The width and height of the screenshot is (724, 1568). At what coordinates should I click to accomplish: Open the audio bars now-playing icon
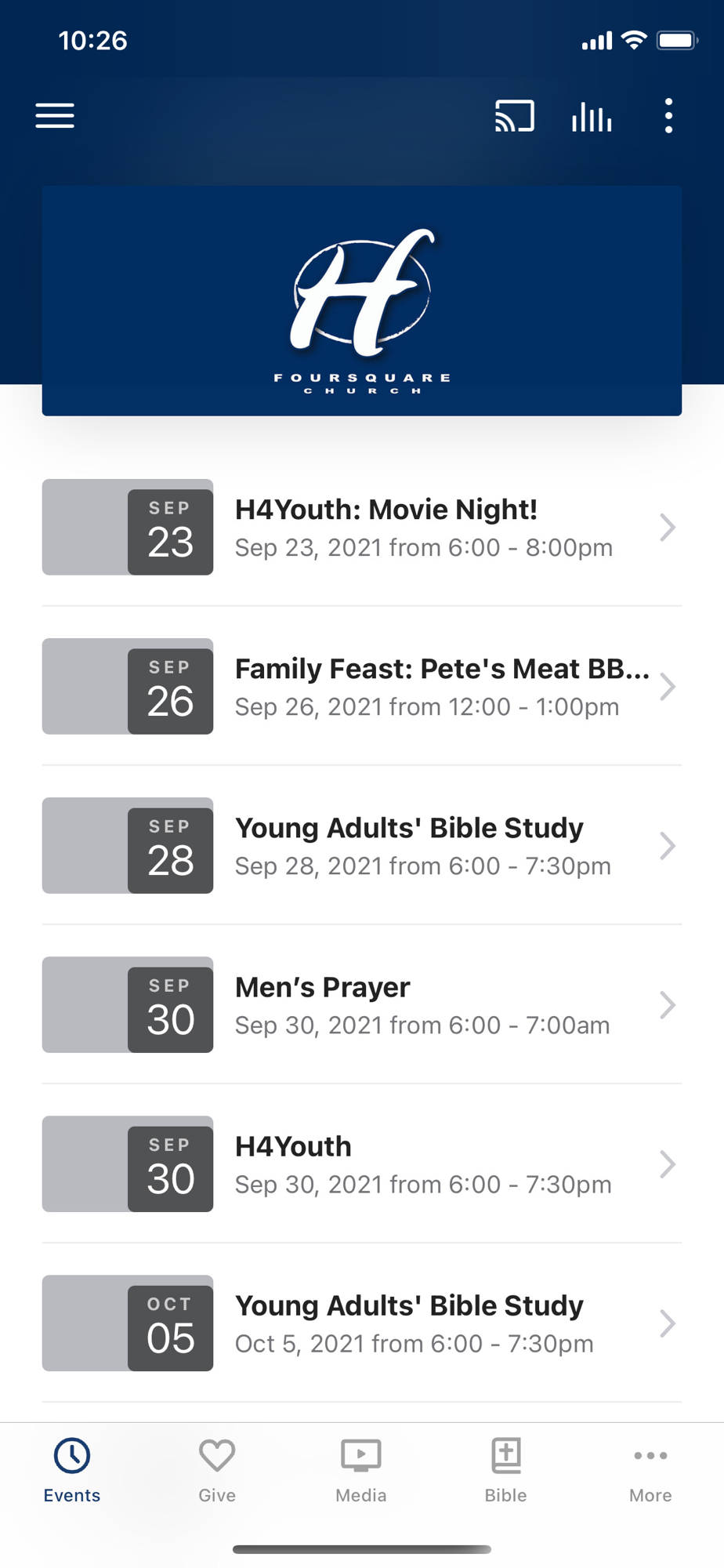click(592, 117)
